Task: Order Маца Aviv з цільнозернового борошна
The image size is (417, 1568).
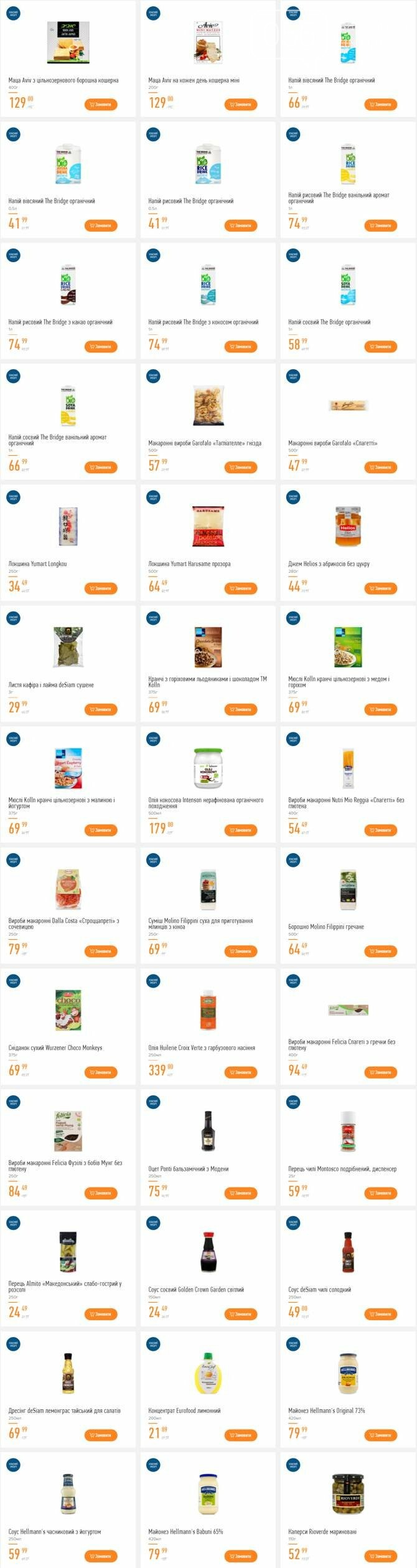Action: pyautogui.click(x=101, y=105)
